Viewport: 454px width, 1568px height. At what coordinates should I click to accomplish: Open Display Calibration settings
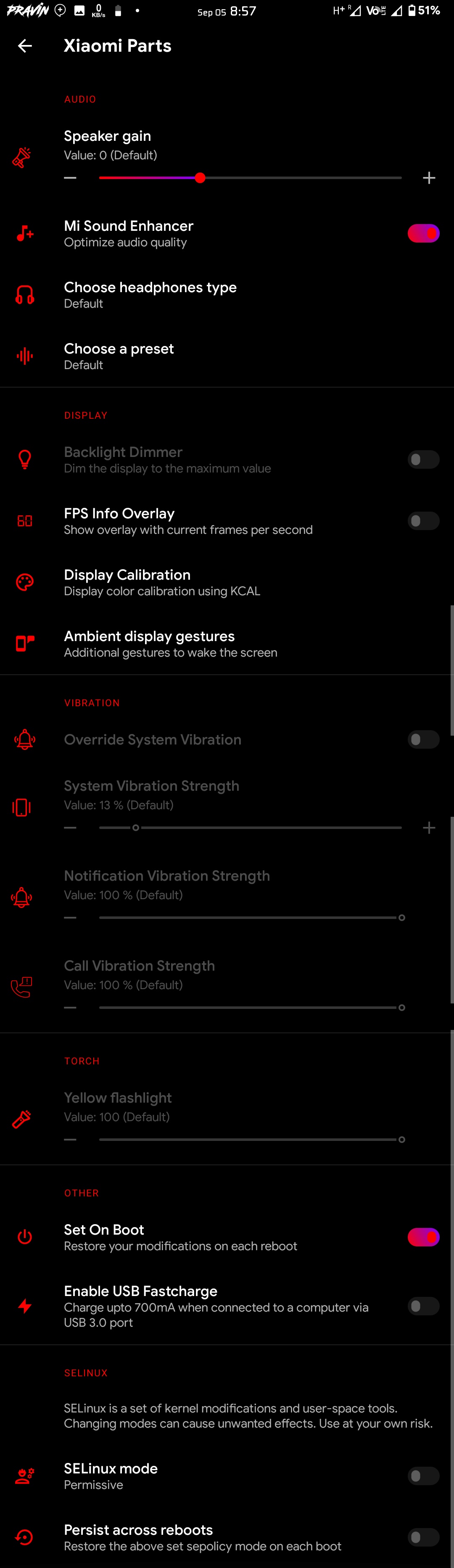pos(161,583)
